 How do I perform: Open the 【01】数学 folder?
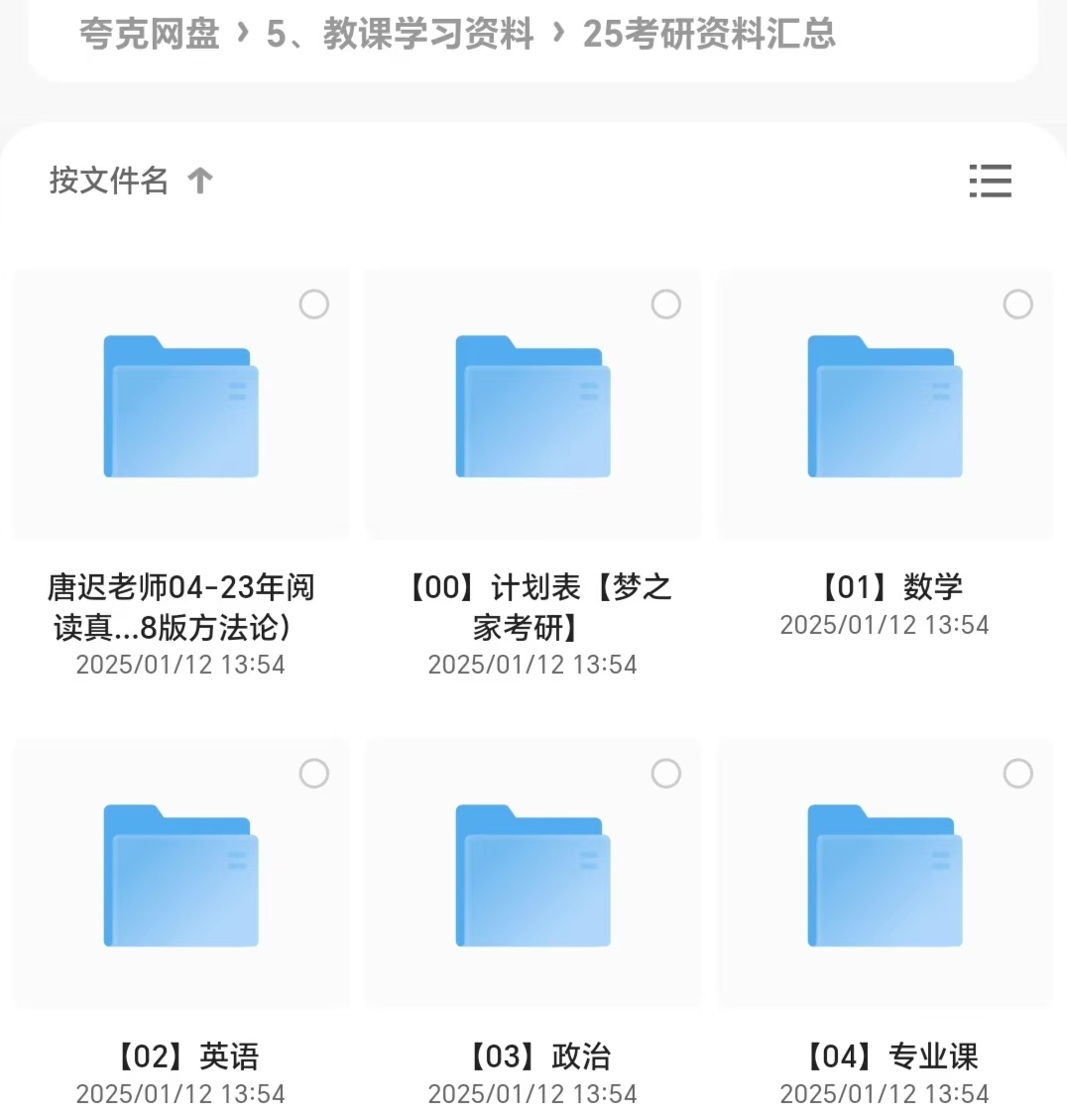tap(886, 407)
